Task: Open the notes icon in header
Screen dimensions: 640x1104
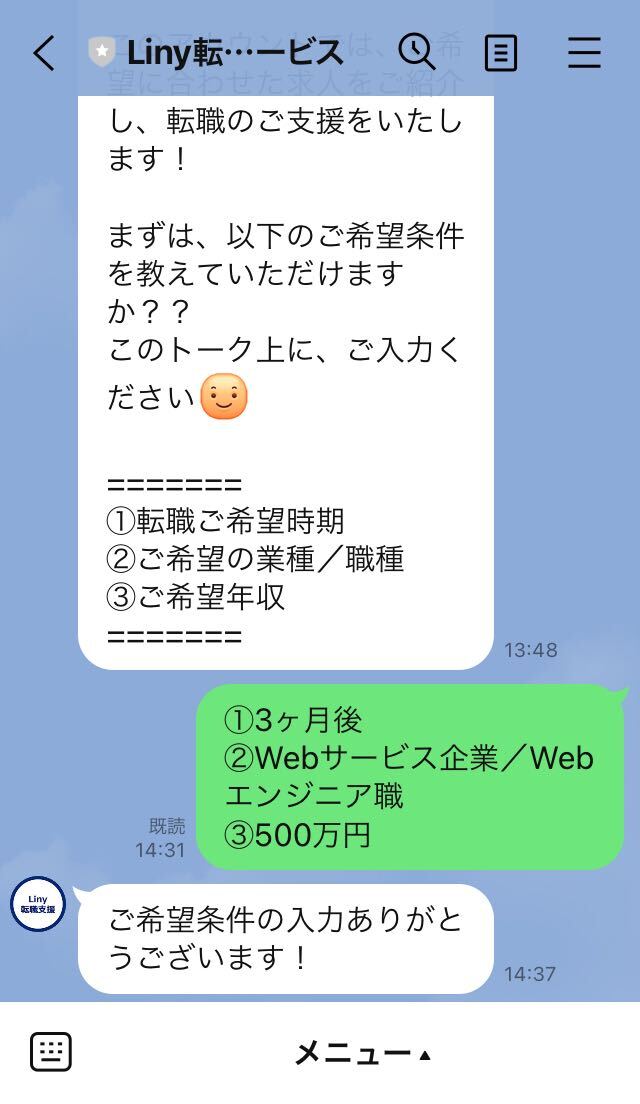Action: coord(501,54)
